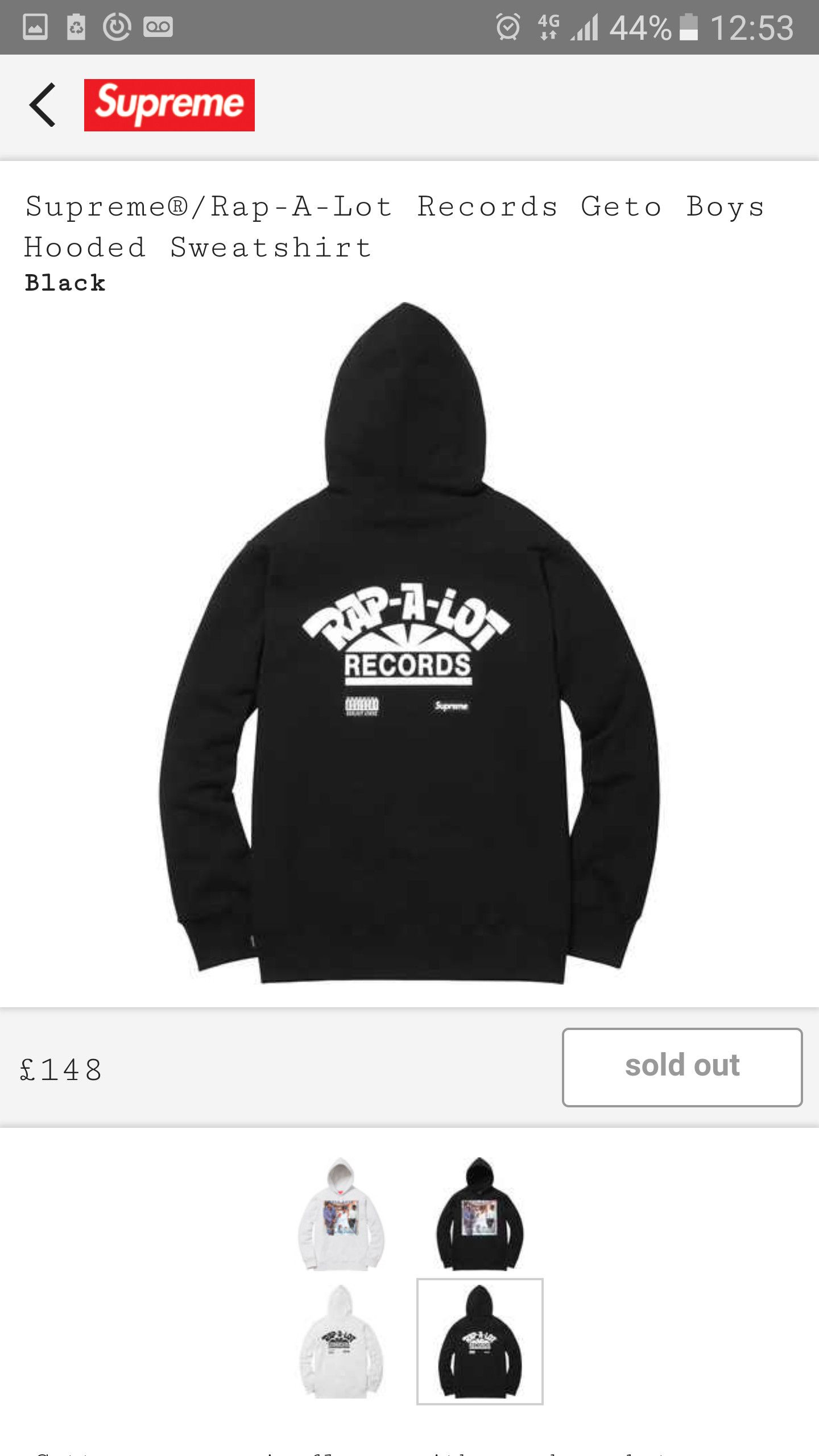The width and height of the screenshot is (819, 1456).
Task: Open the large black hoodie product image
Action: click(x=408, y=643)
